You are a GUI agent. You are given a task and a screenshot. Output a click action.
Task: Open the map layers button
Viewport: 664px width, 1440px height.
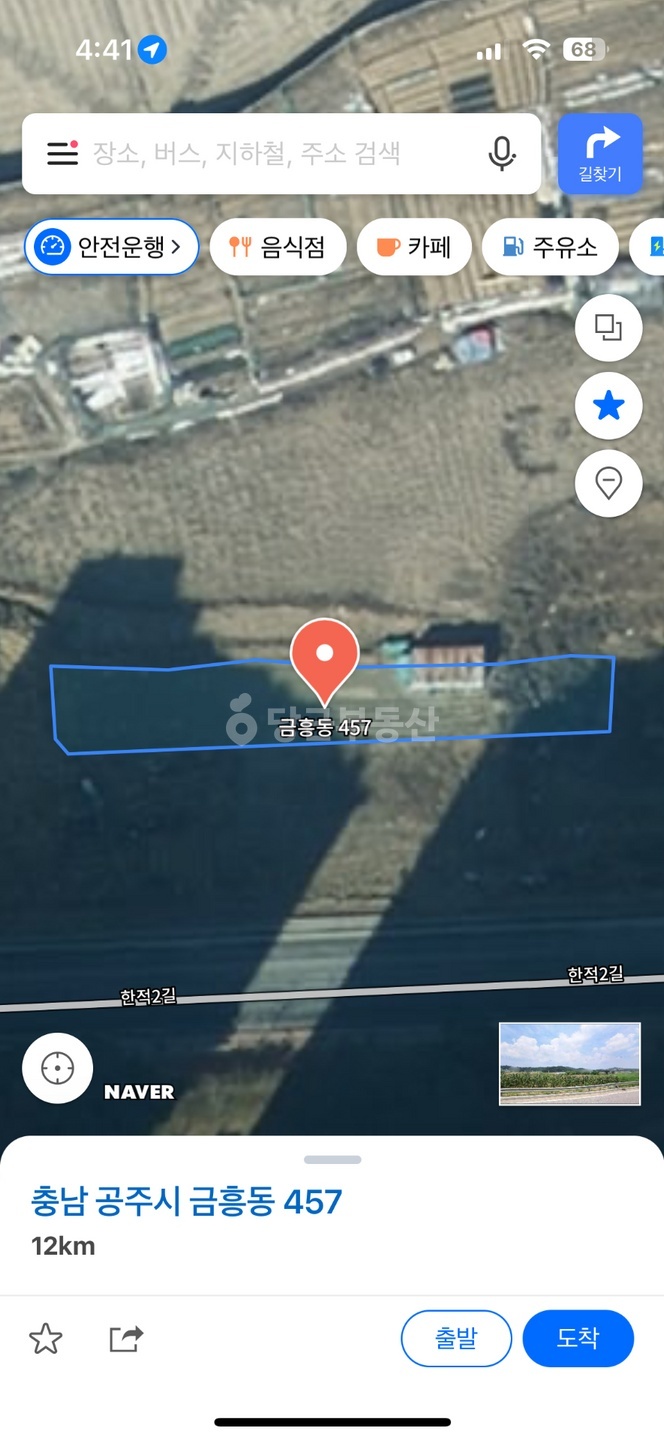[608, 328]
